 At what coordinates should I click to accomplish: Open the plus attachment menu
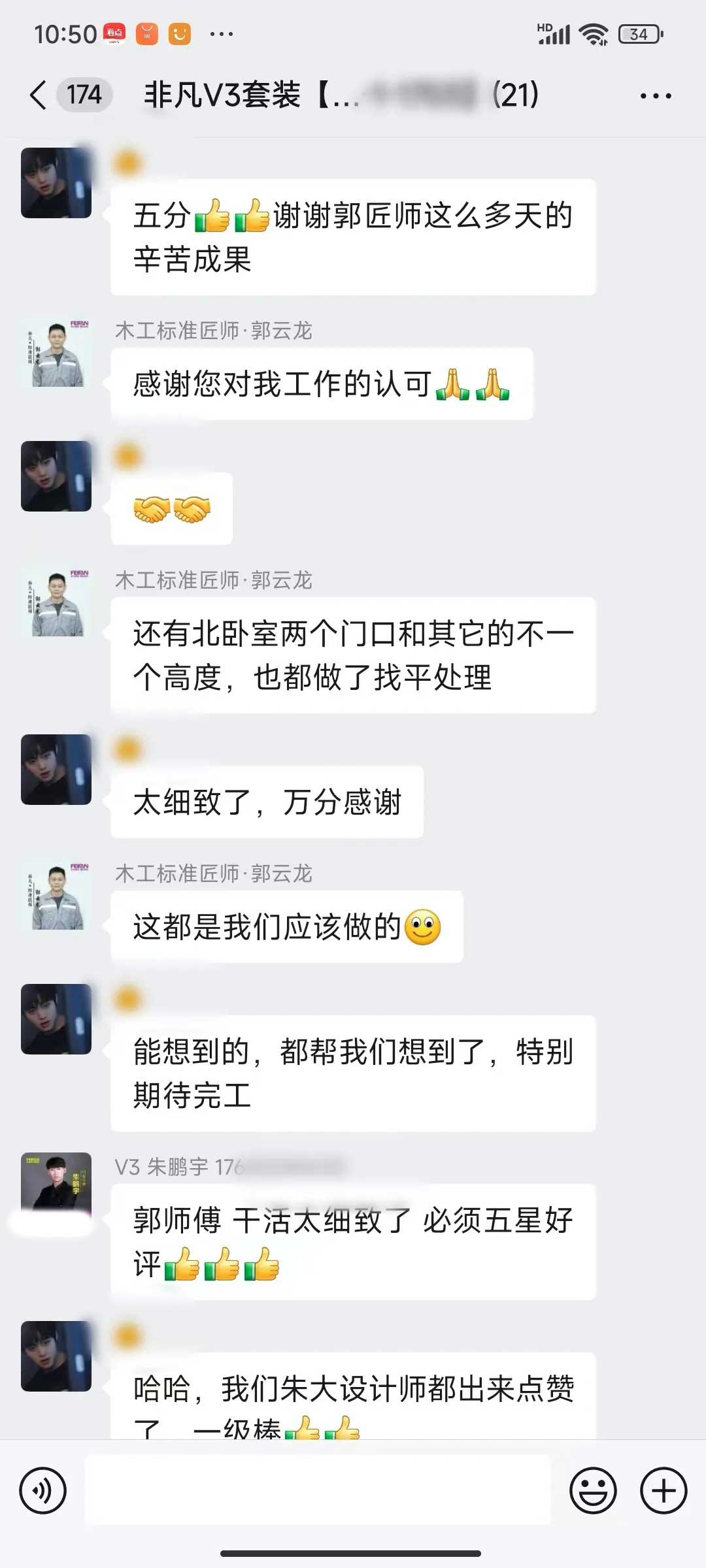[663, 1490]
